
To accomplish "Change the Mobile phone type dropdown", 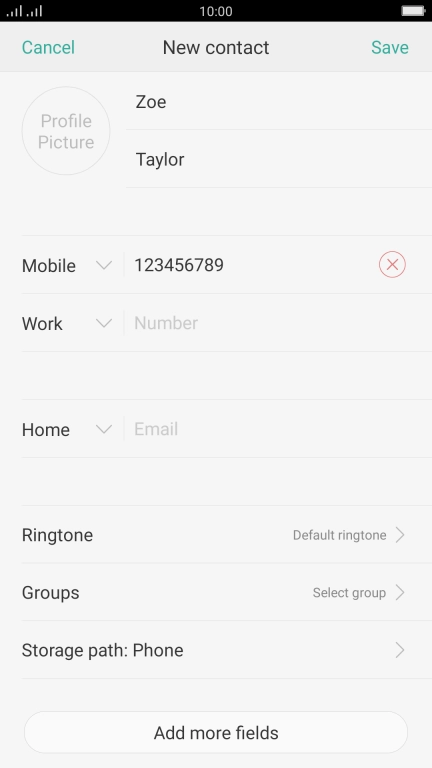I will point(67,265).
